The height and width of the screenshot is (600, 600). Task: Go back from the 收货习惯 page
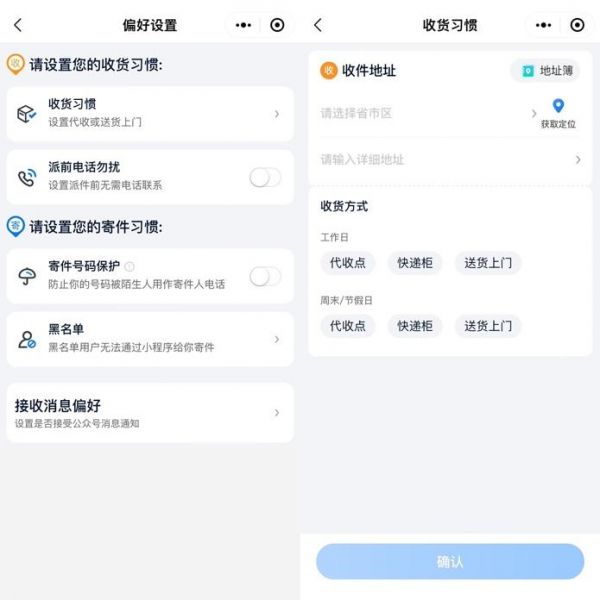[318, 25]
